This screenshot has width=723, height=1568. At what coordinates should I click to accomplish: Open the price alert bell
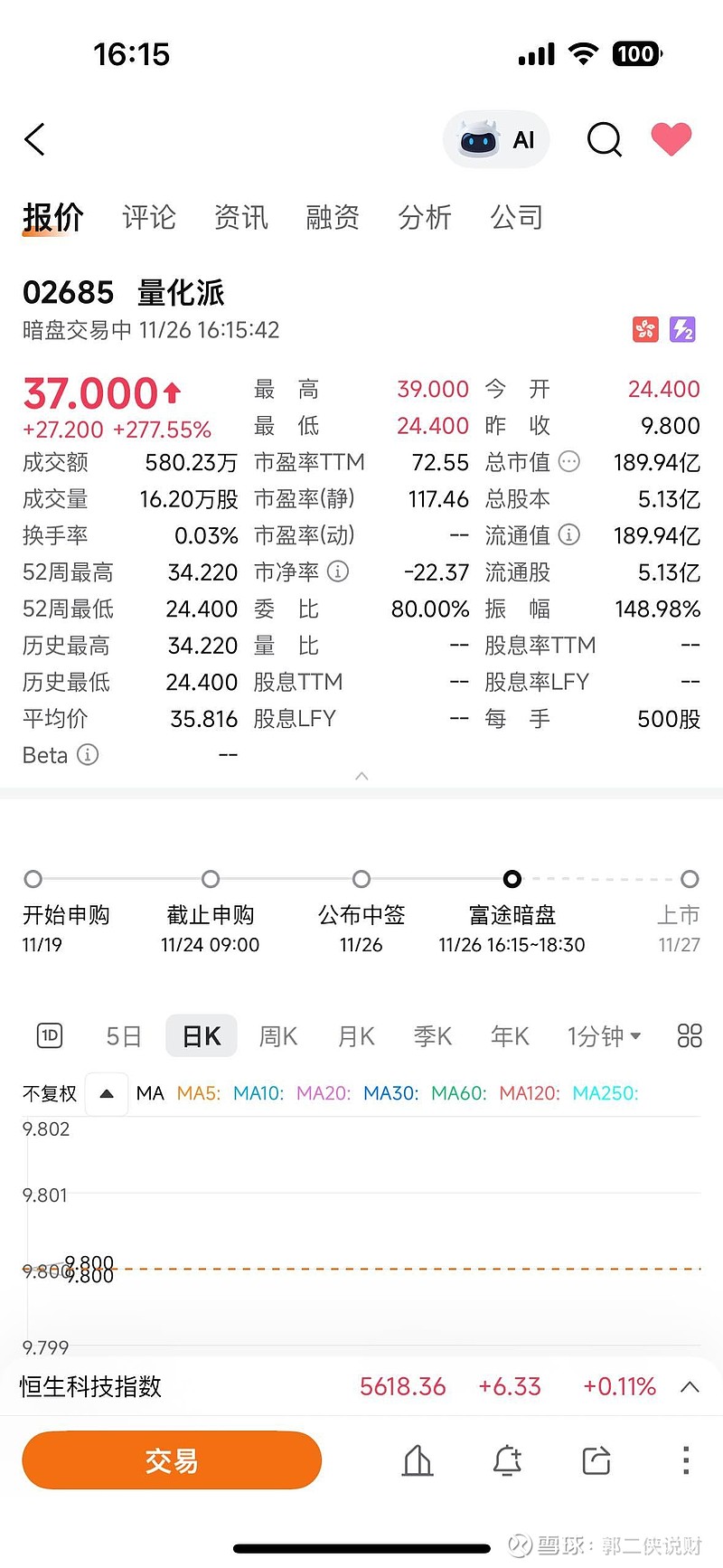pos(507,1460)
